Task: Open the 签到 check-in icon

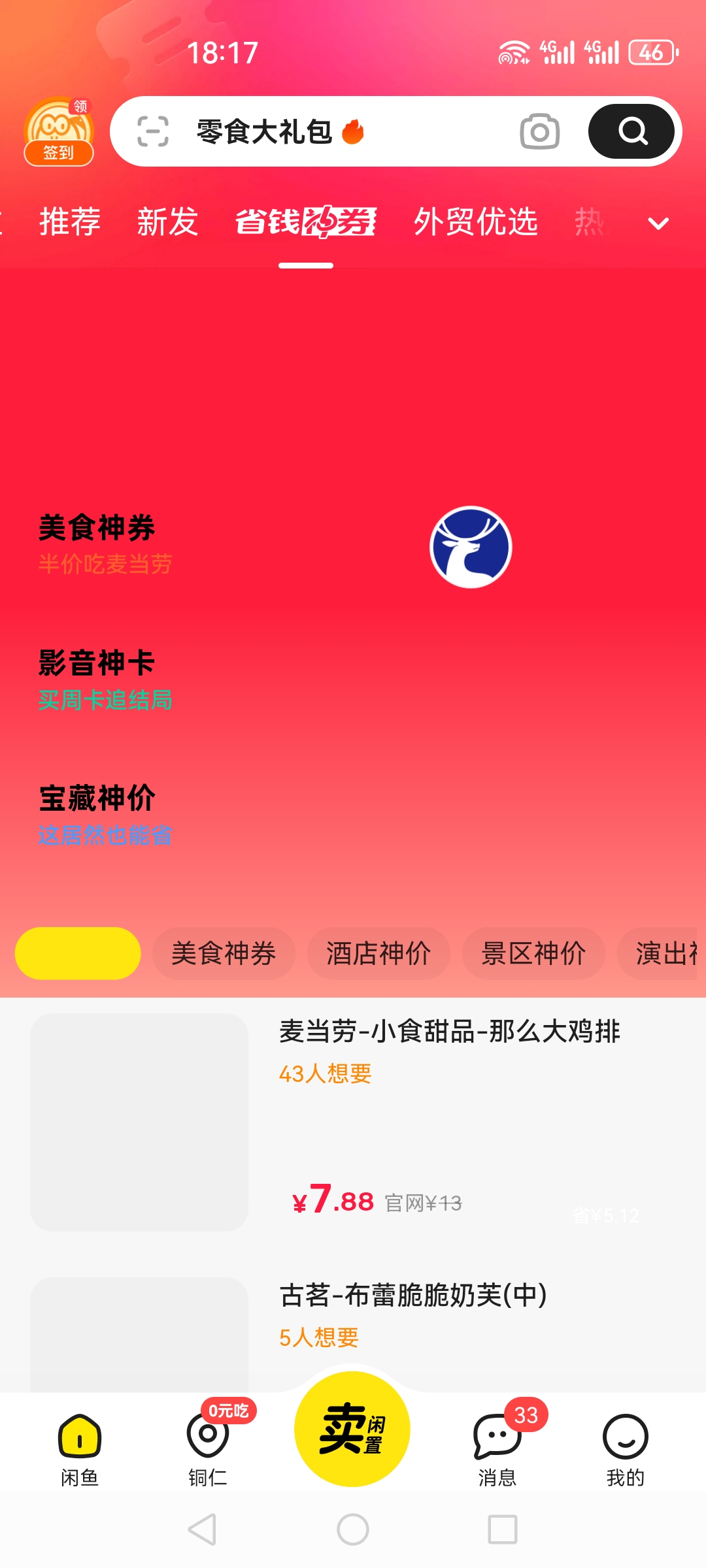Action: click(59, 131)
